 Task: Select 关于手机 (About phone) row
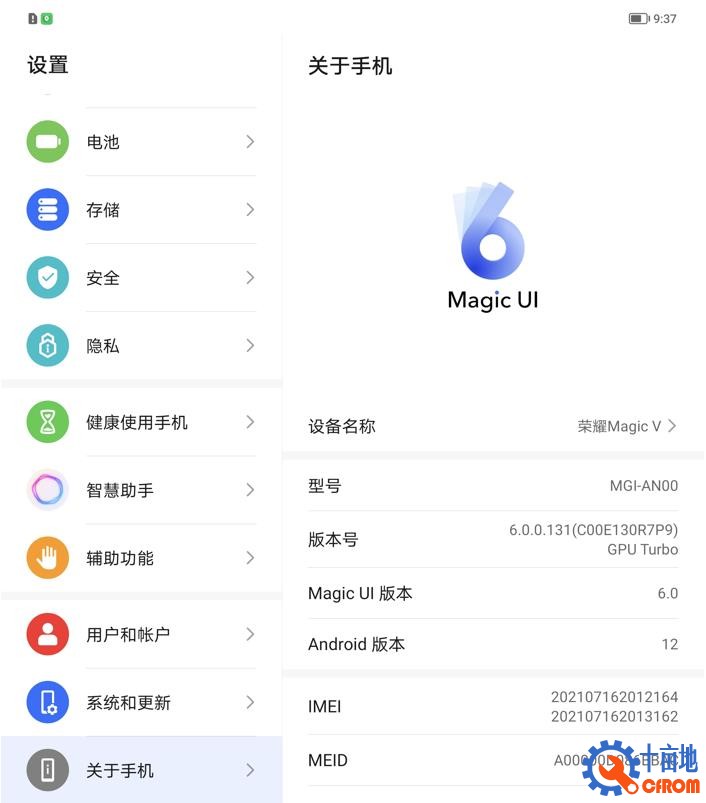(x=140, y=771)
